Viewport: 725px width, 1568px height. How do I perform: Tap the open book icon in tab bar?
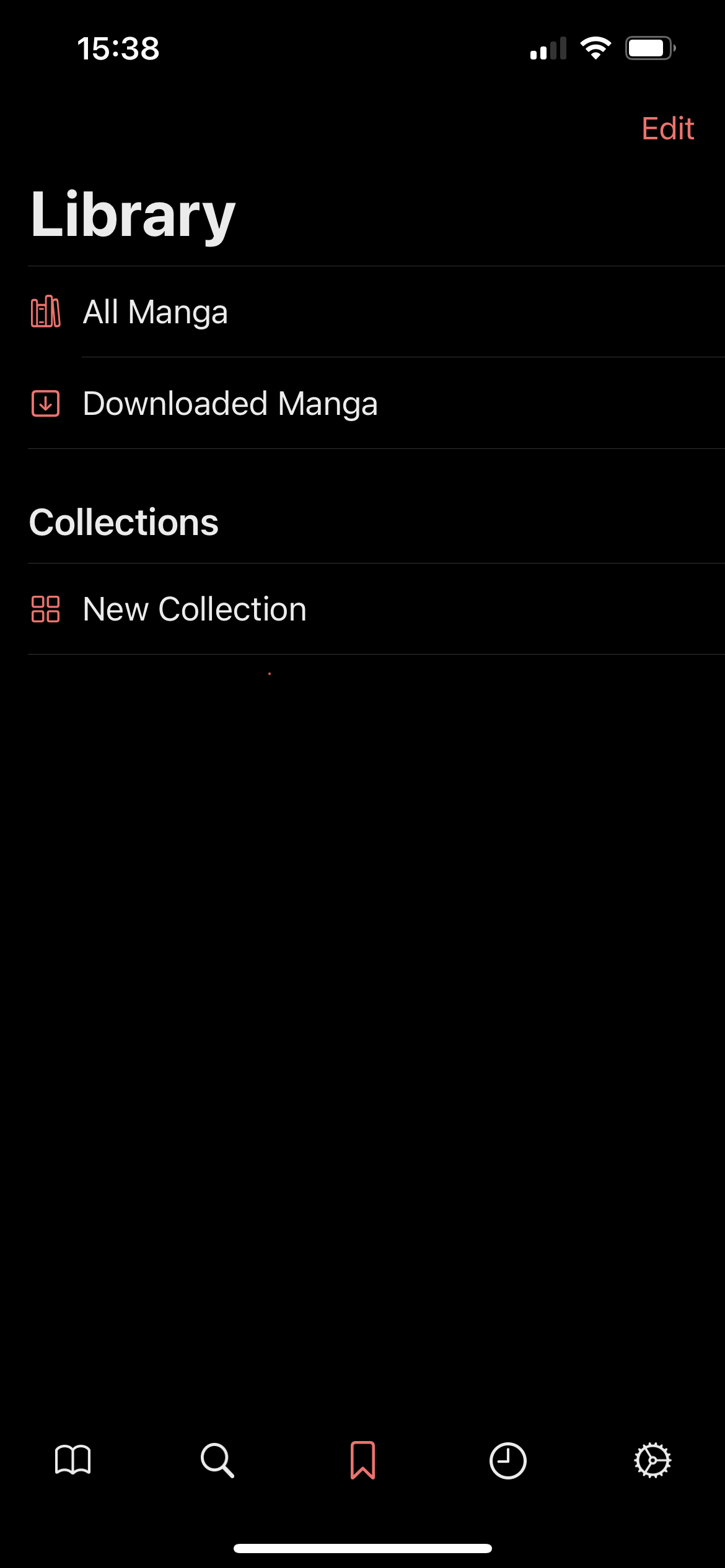[x=72, y=1460]
